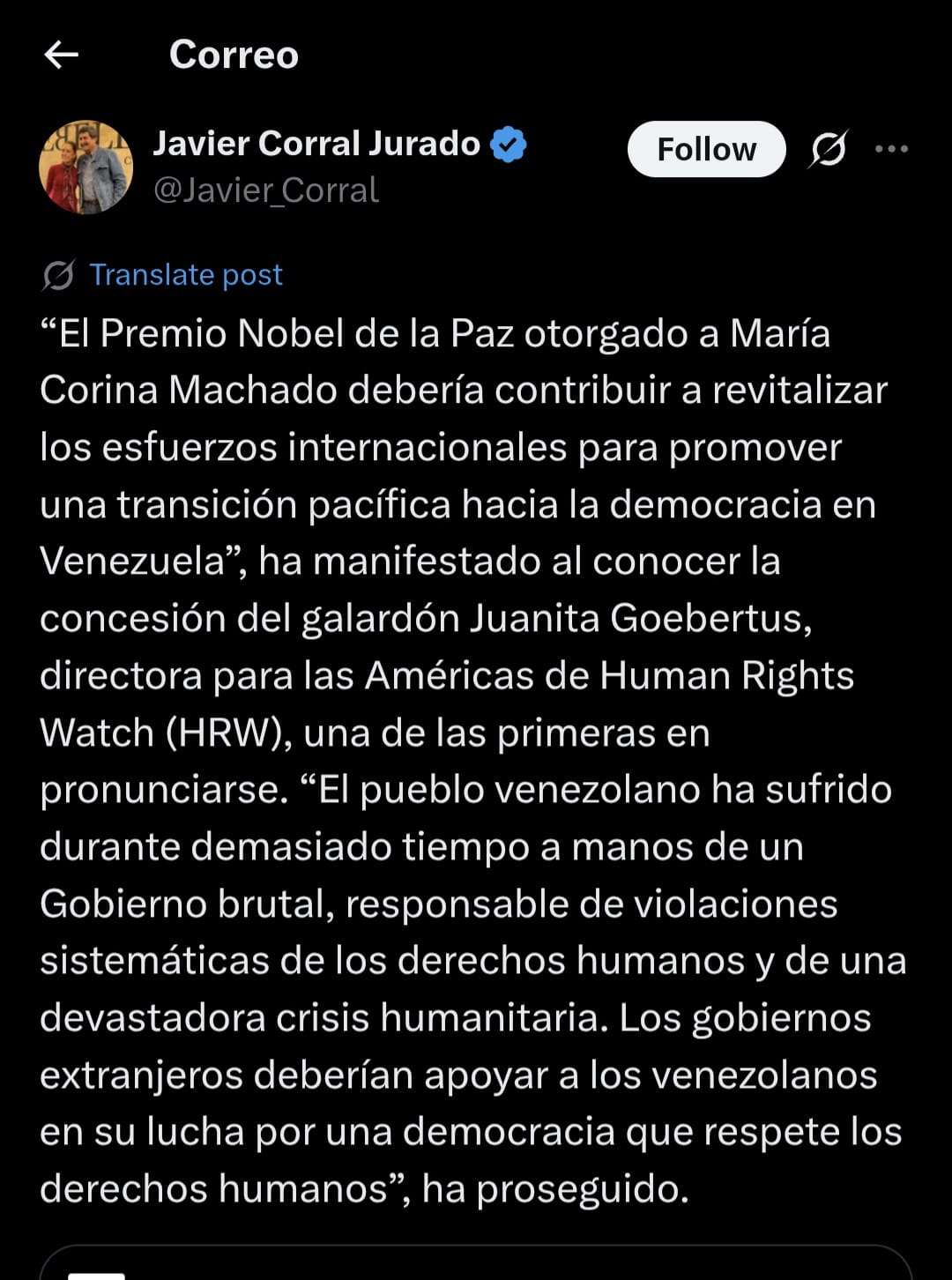The image size is (952, 1280).
Task: Select the tweet body text
Action: point(476,758)
